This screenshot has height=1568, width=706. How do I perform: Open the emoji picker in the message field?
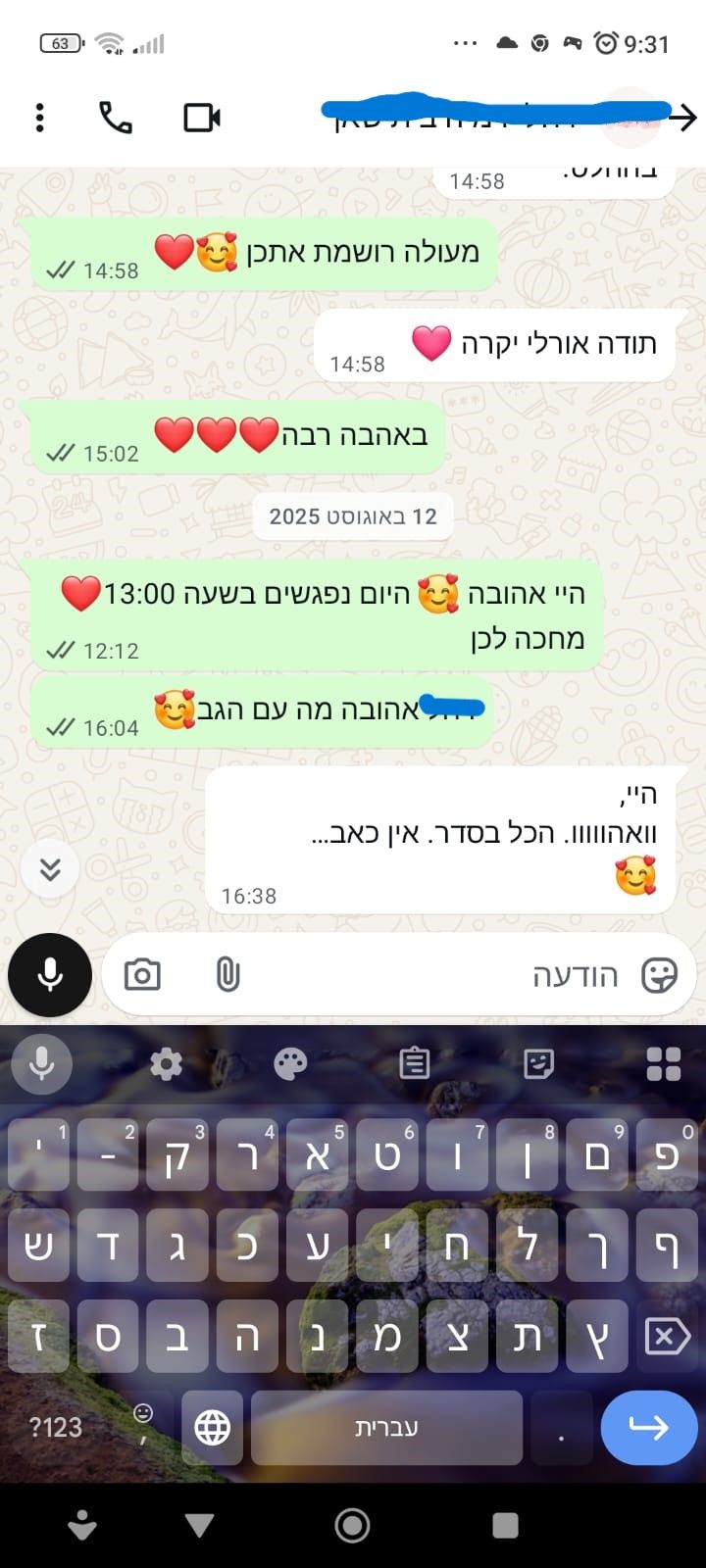pyautogui.click(x=659, y=975)
